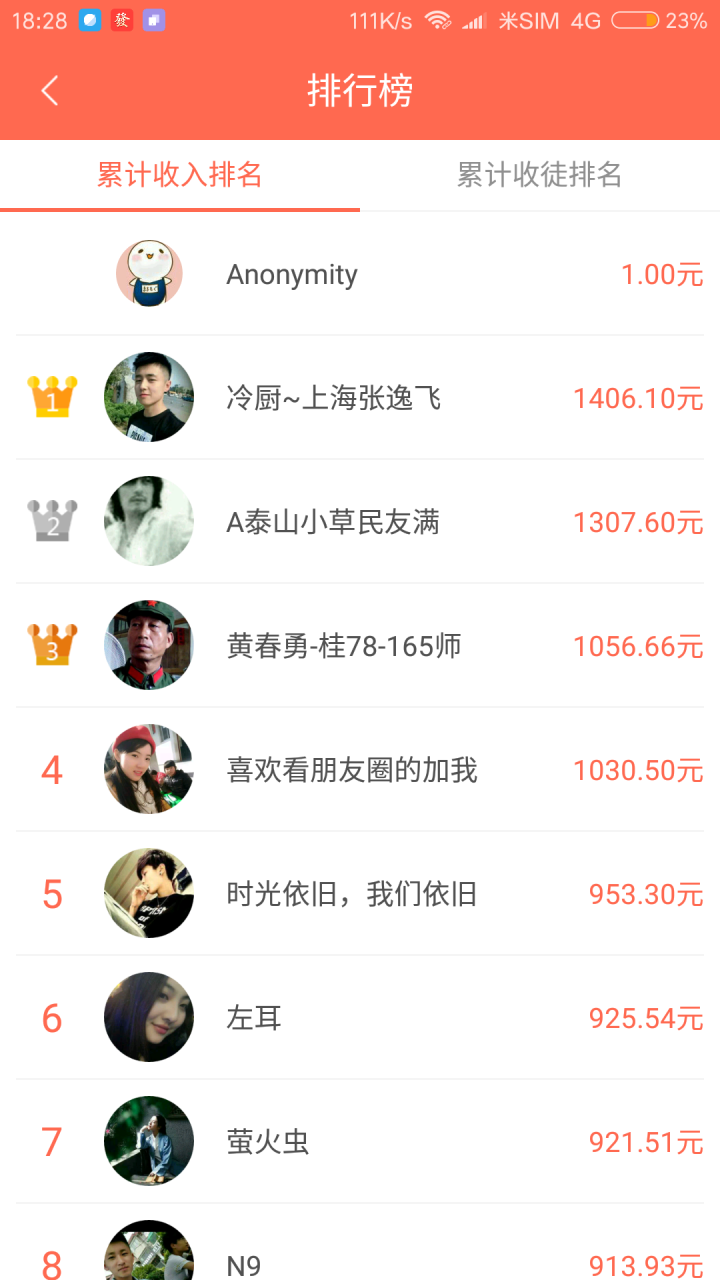This screenshot has height=1280, width=720.
Task: Open first-place user 冷厨~上海张逸飞
Action: (x=360, y=398)
